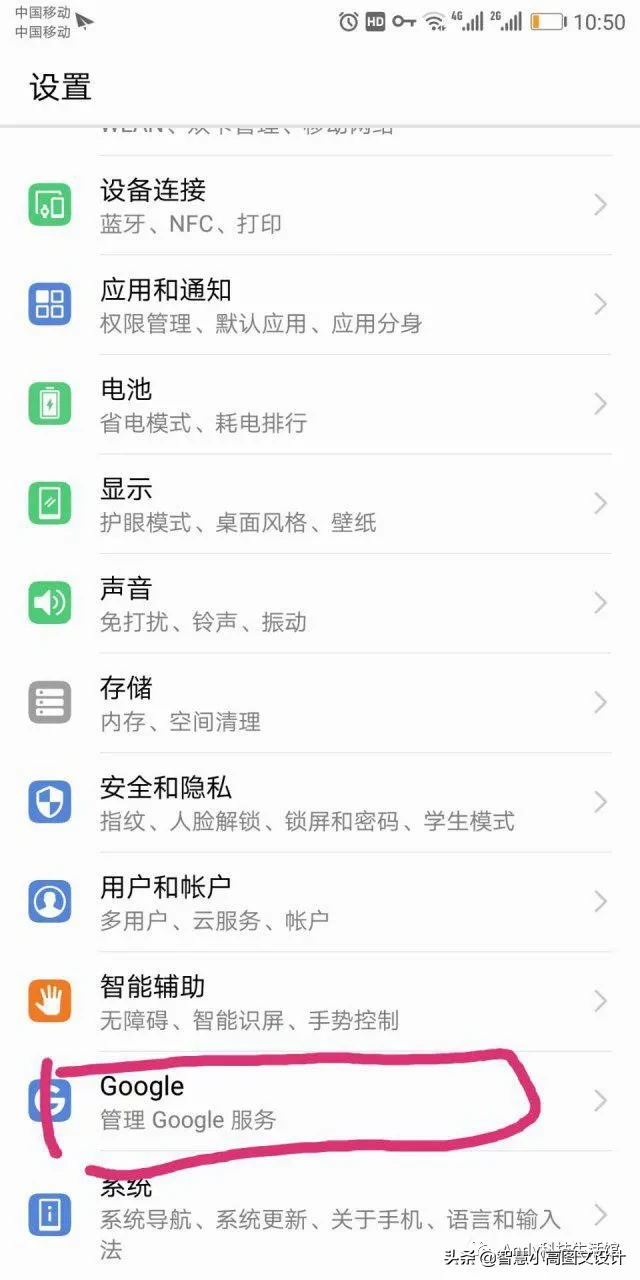Open the 电池 settings row
The width and height of the screenshot is (640, 1280).
[x=320, y=404]
